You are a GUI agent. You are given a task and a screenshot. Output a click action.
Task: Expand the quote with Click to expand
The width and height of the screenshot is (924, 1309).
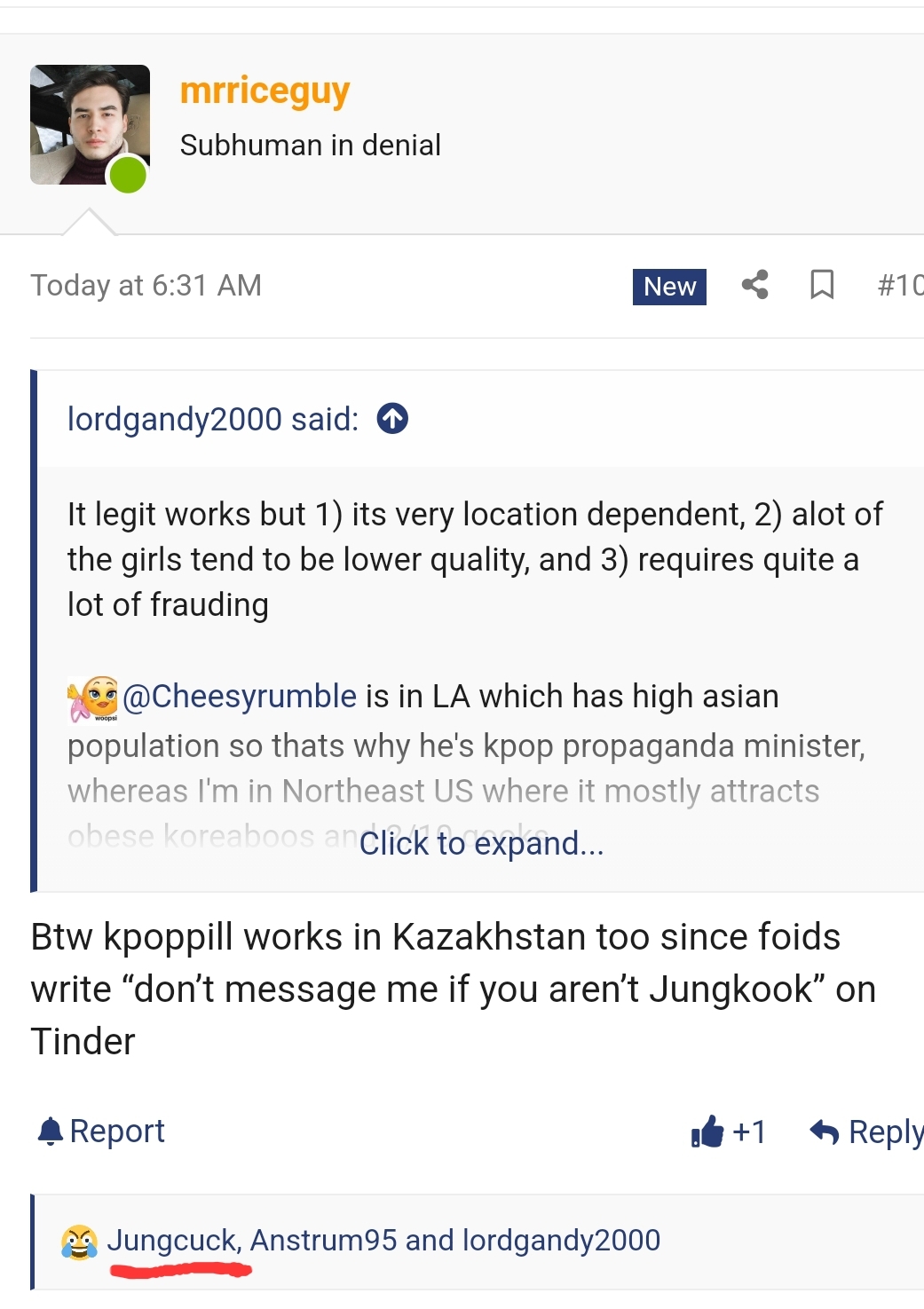[481, 843]
